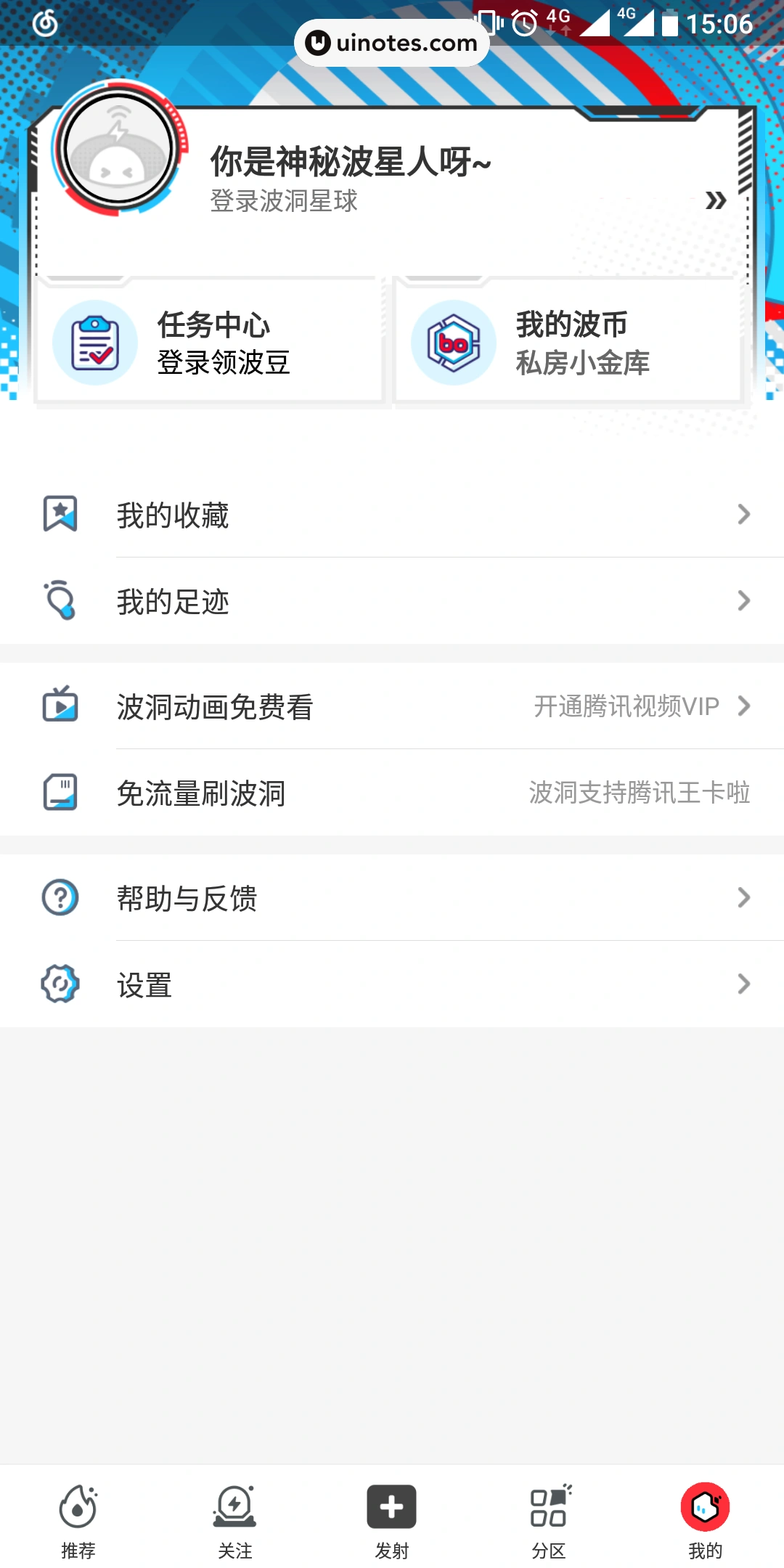Viewport: 784px width, 1568px height.
Task: Open the 我的波币 card
Action: (x=568, y=343)
